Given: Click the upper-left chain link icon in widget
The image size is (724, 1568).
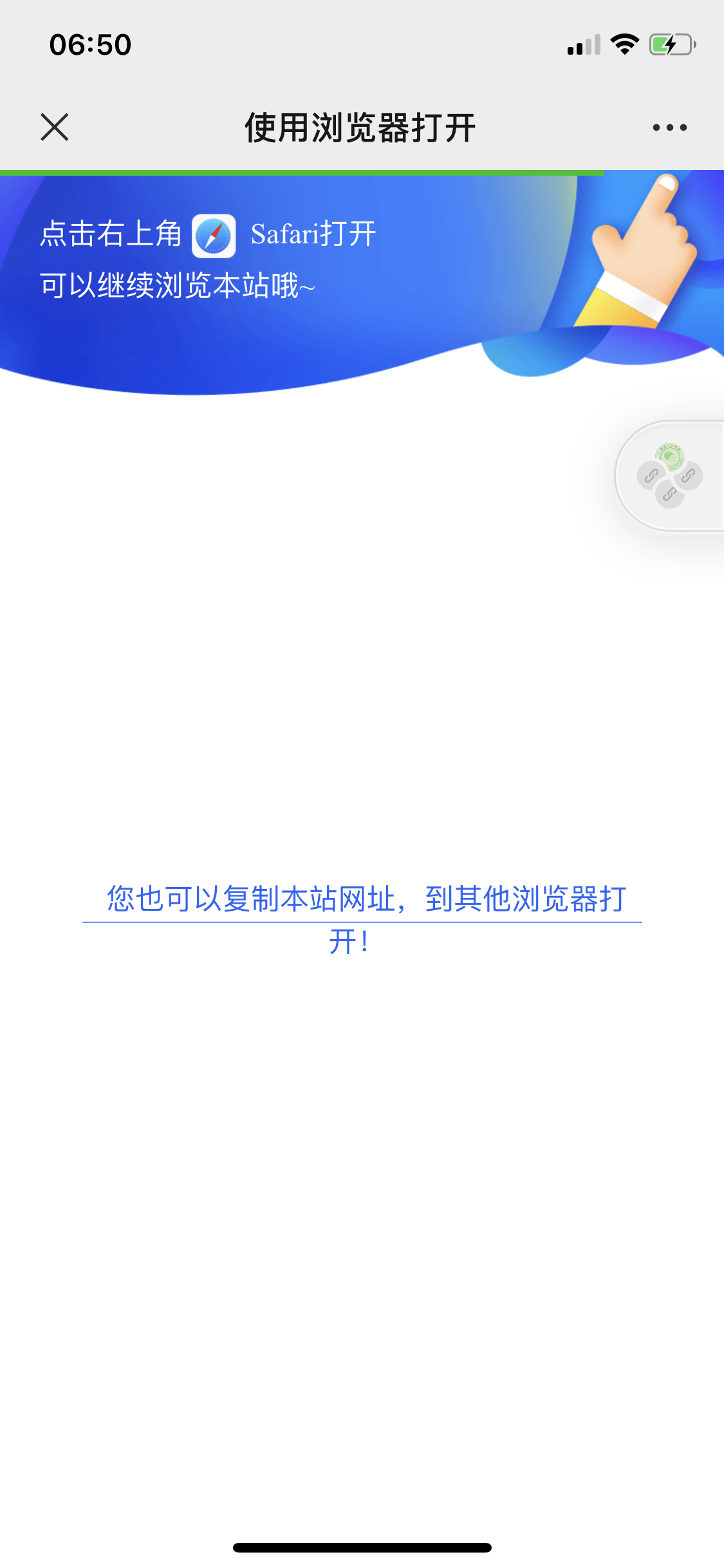Looking at the screenshot, I should 651,476.
